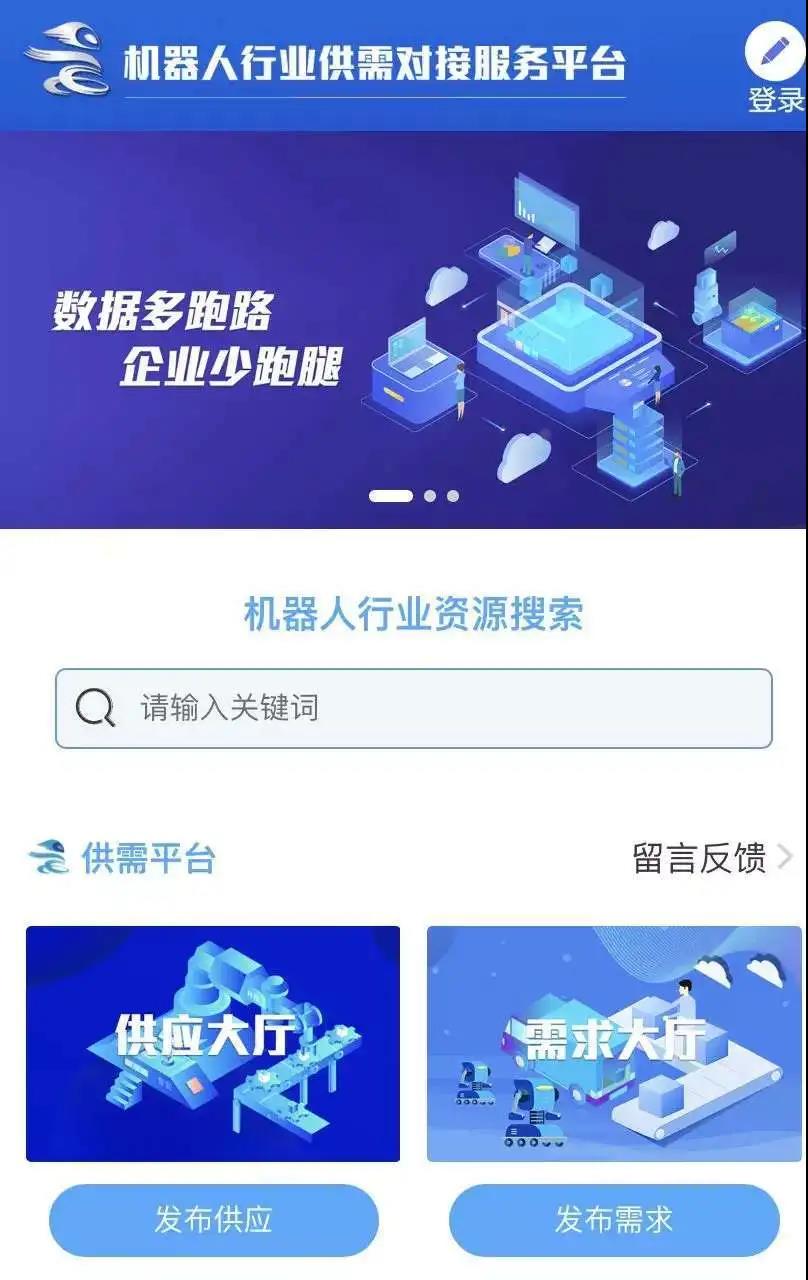This screenshot has width=808, height=1280.
Task: Tap the 发布需求 button
Action: click(614, 1220)
